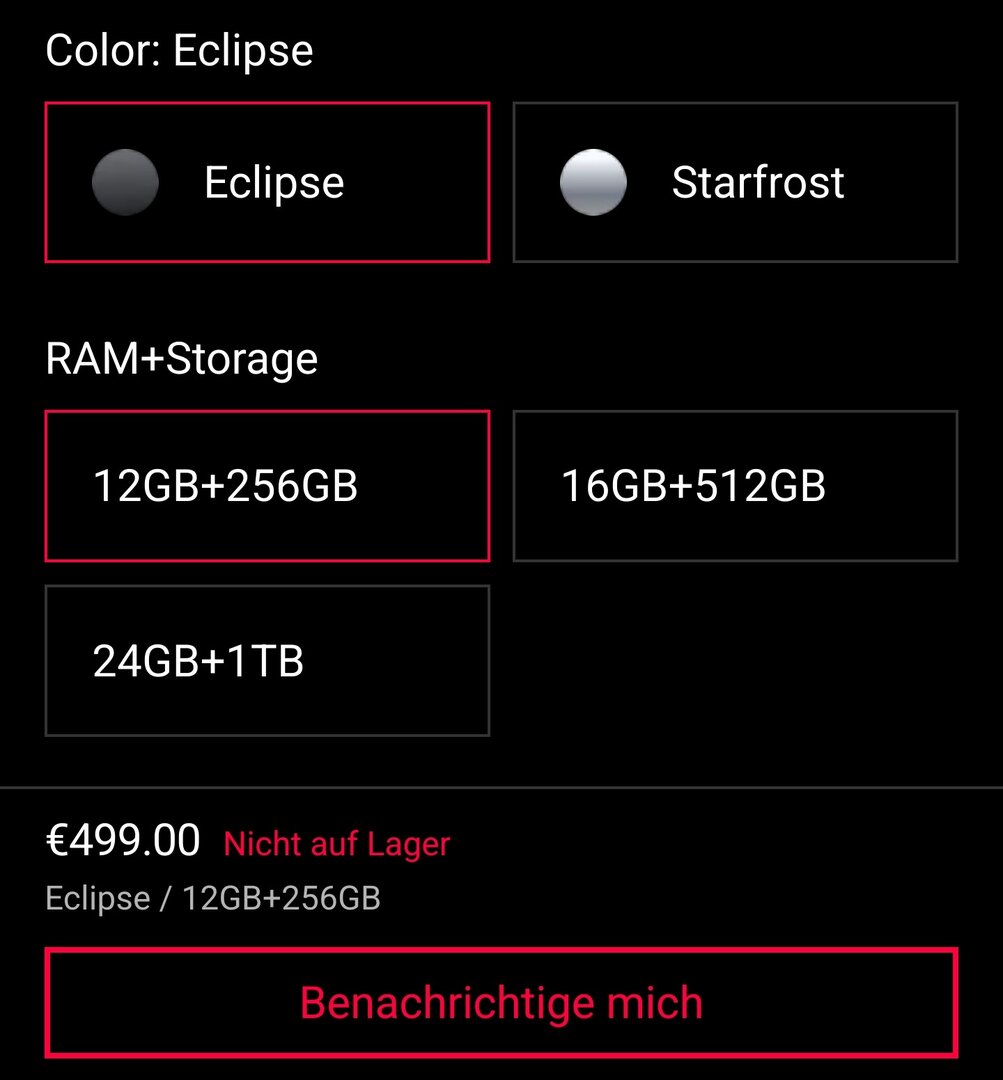Viewport: 1003px width, 1080px height.
Task: Choose the Starfrost color
Action: pyautogui.click(x=735, y=182)
